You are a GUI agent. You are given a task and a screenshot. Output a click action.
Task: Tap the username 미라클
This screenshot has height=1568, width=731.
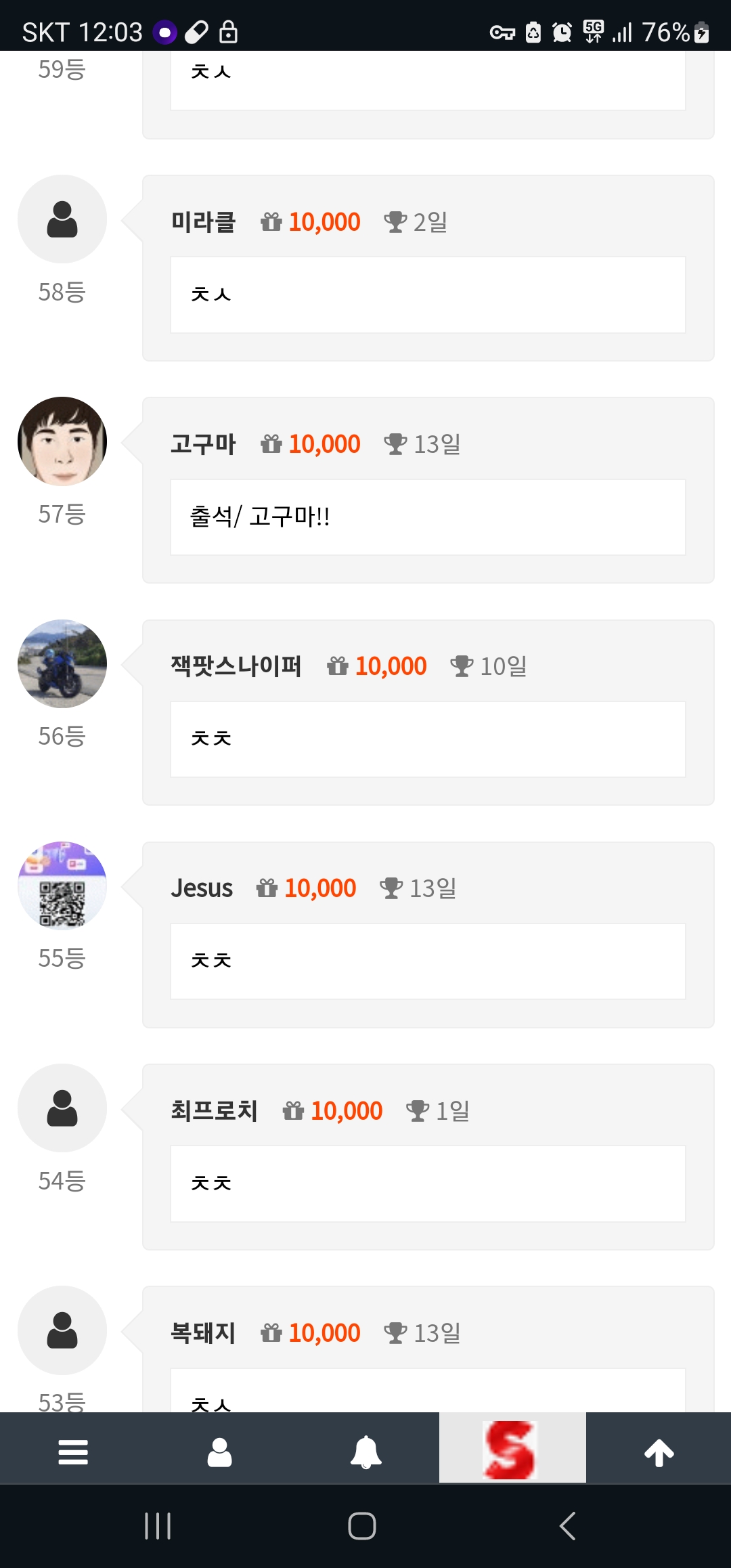click(203, 222)
